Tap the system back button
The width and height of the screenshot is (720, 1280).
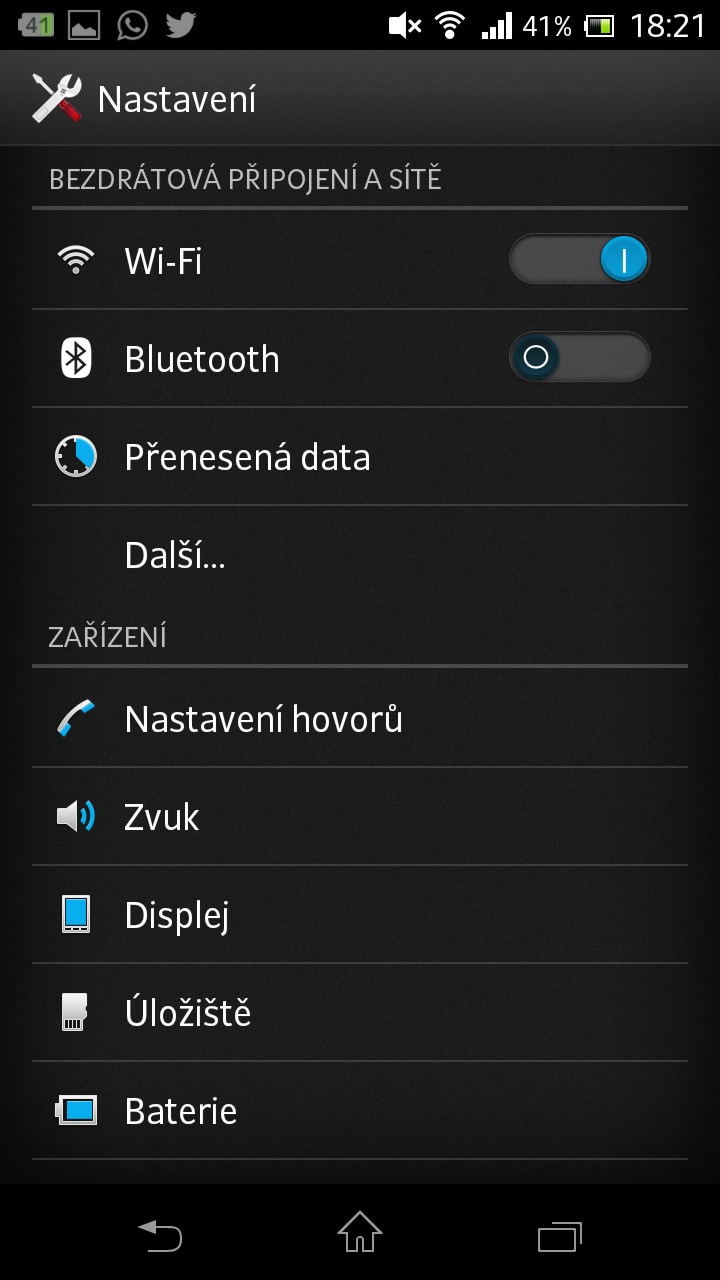160,1236
